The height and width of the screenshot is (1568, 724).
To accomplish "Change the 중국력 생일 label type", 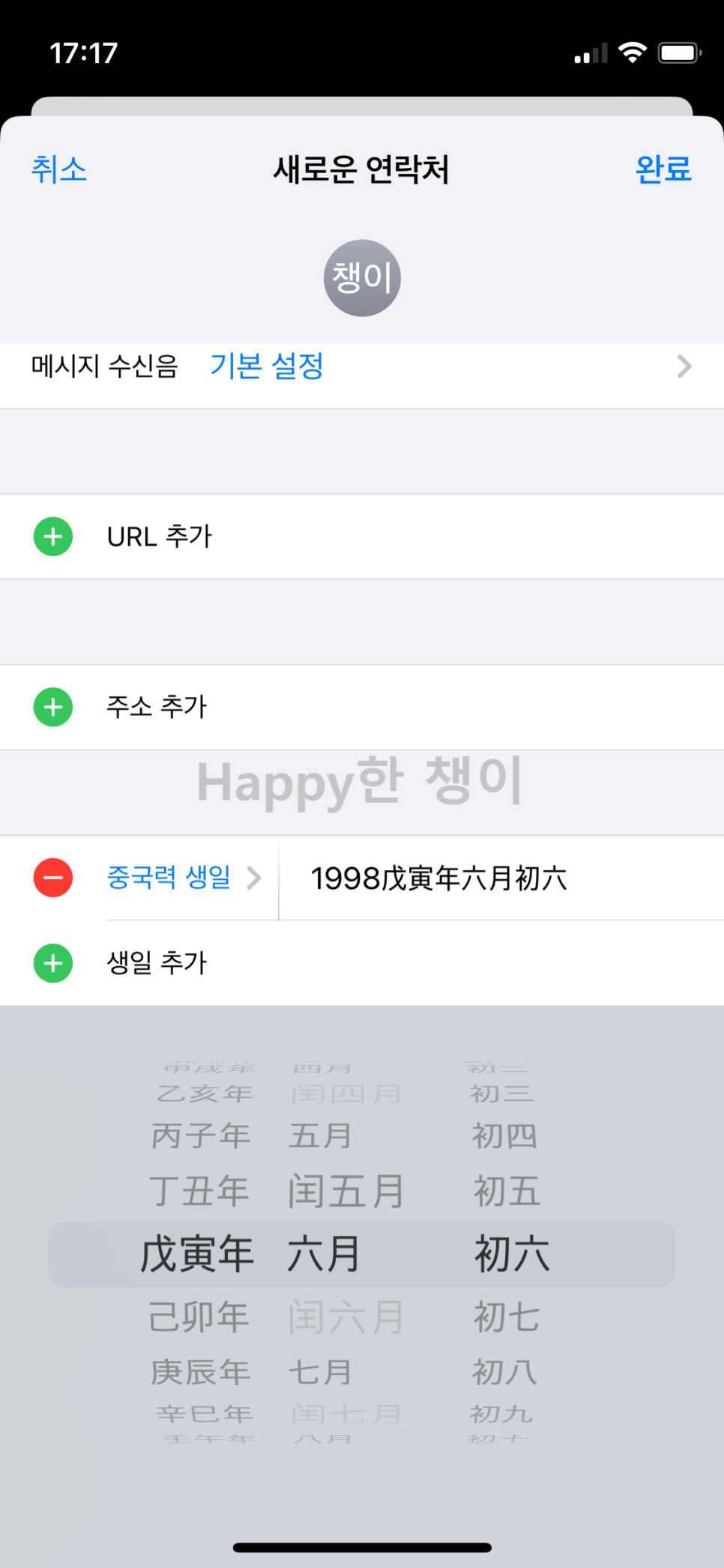I will click(184, 878).
